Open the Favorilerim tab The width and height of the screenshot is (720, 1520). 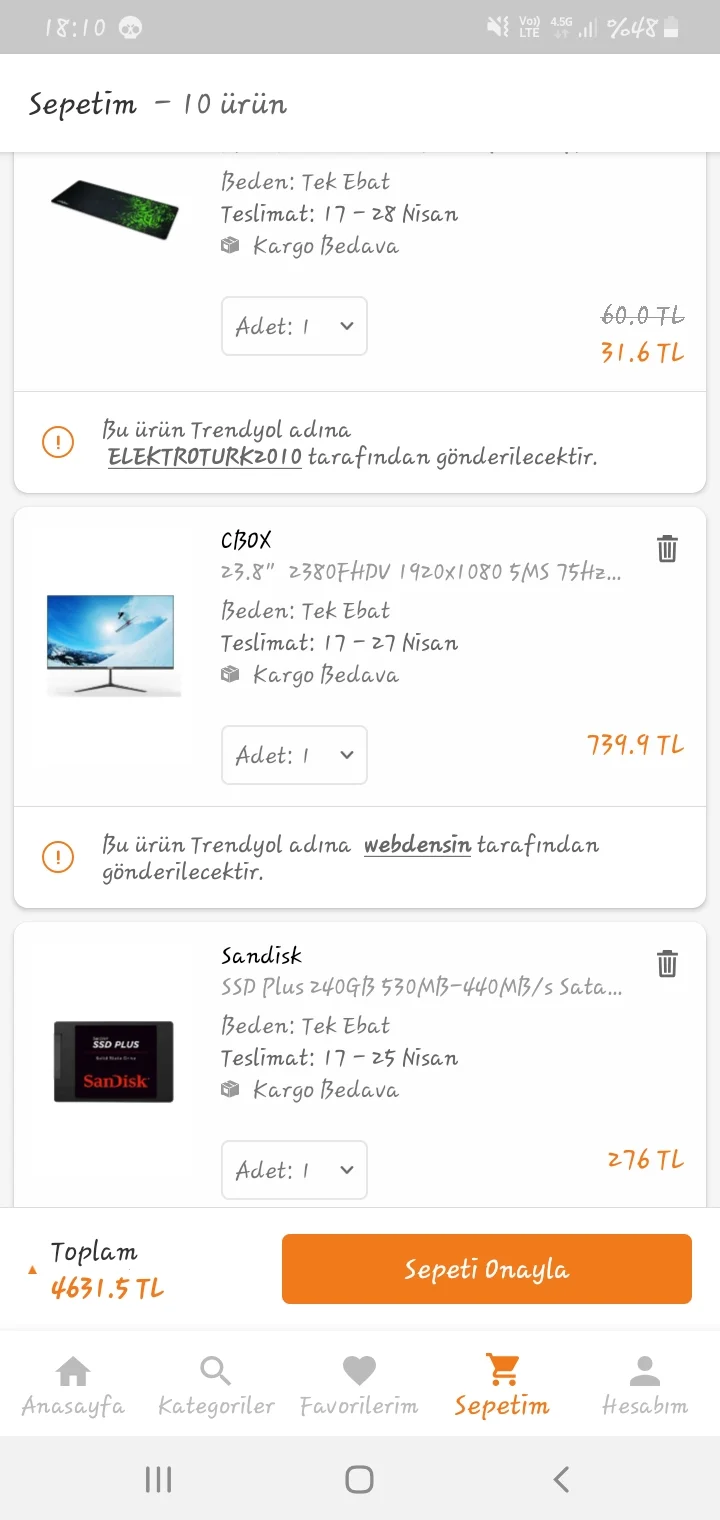pos(359,1386)
